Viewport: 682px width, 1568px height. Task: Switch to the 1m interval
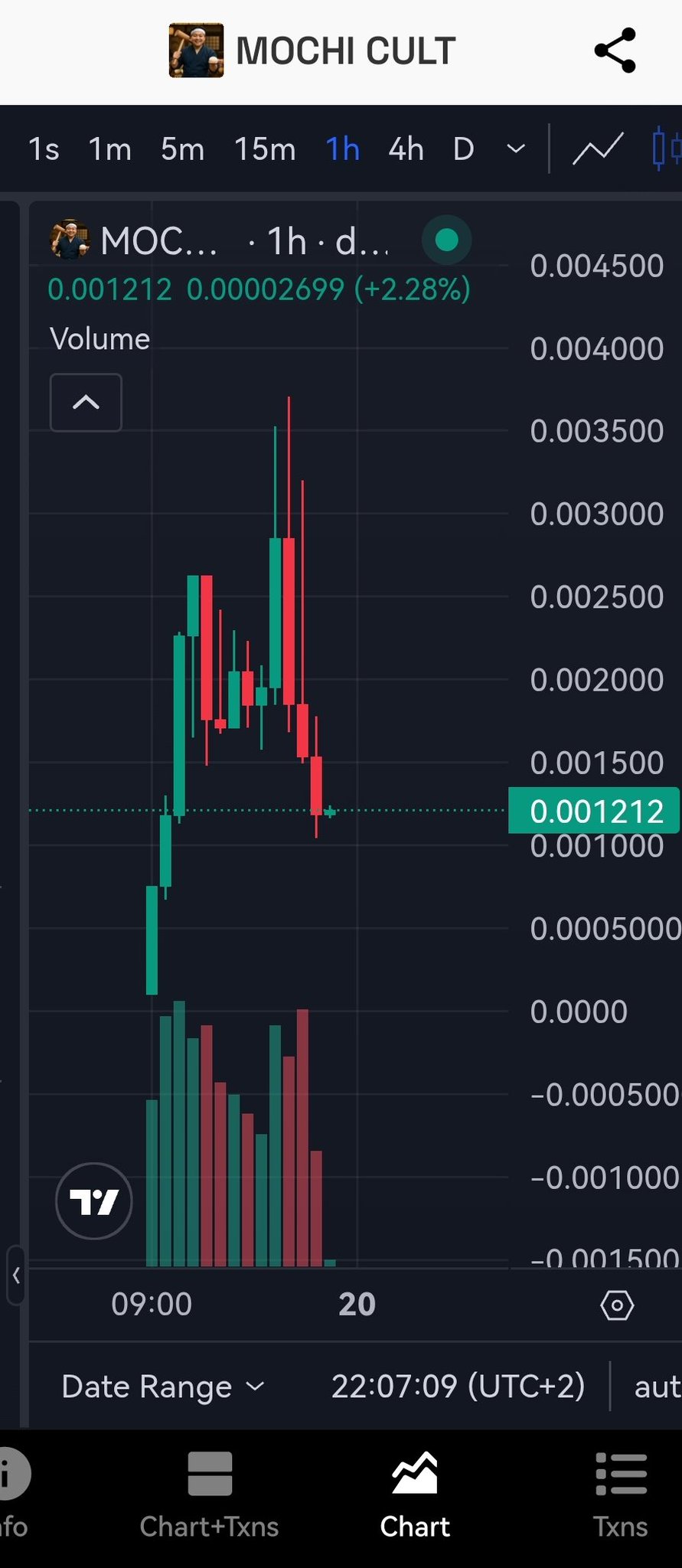109,149
